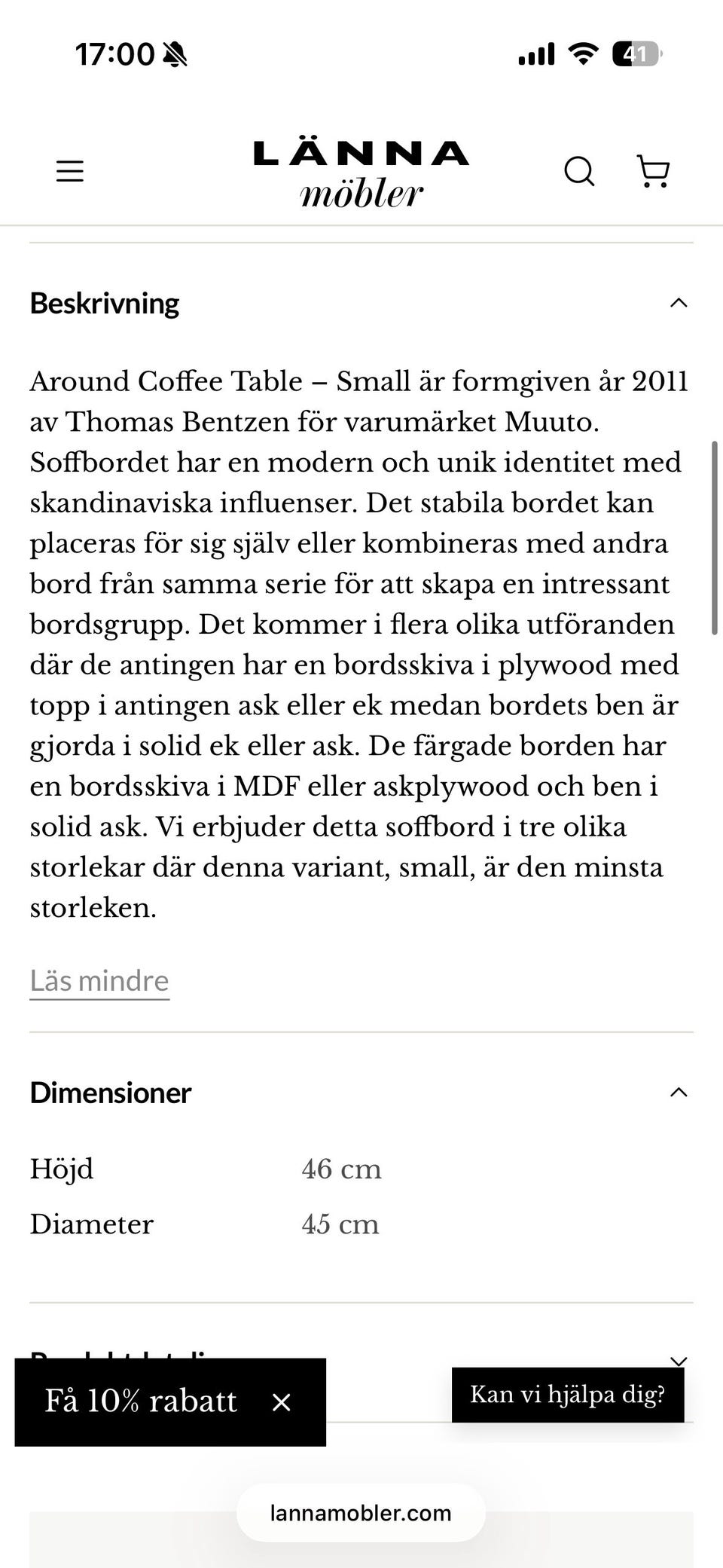The width and height of the screenshot is (723, 1568).
Task: Open the hamburger menu
Action: [x=69, y=172]
